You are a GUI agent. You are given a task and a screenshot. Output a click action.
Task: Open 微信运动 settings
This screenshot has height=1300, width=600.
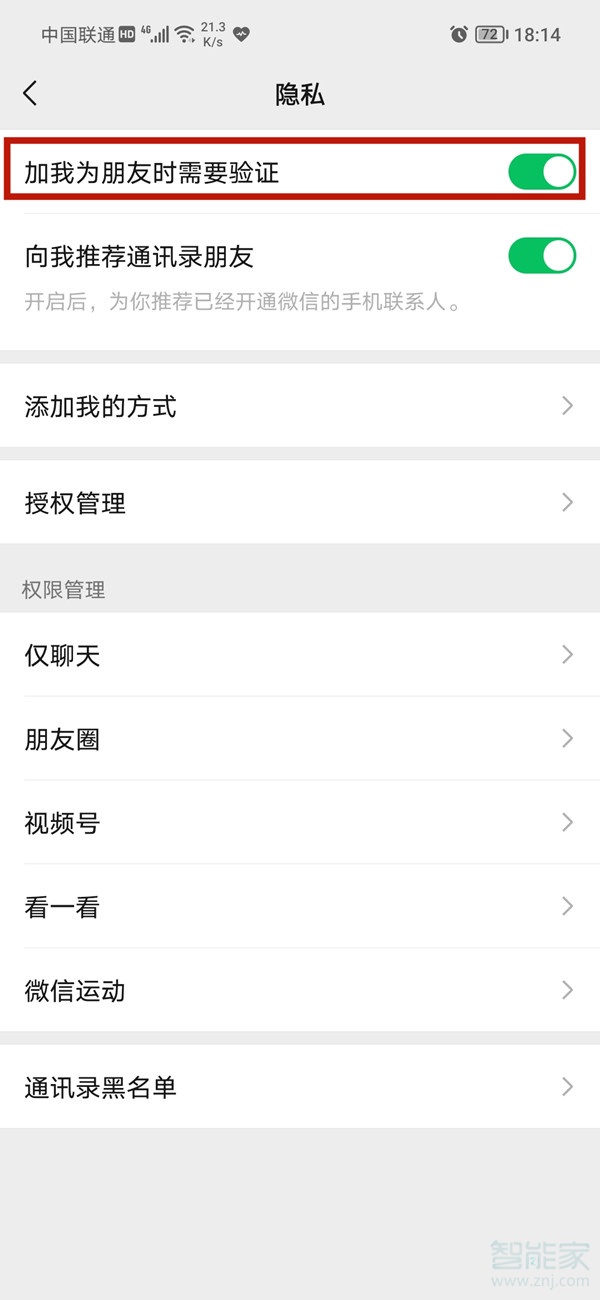point(300,991)
